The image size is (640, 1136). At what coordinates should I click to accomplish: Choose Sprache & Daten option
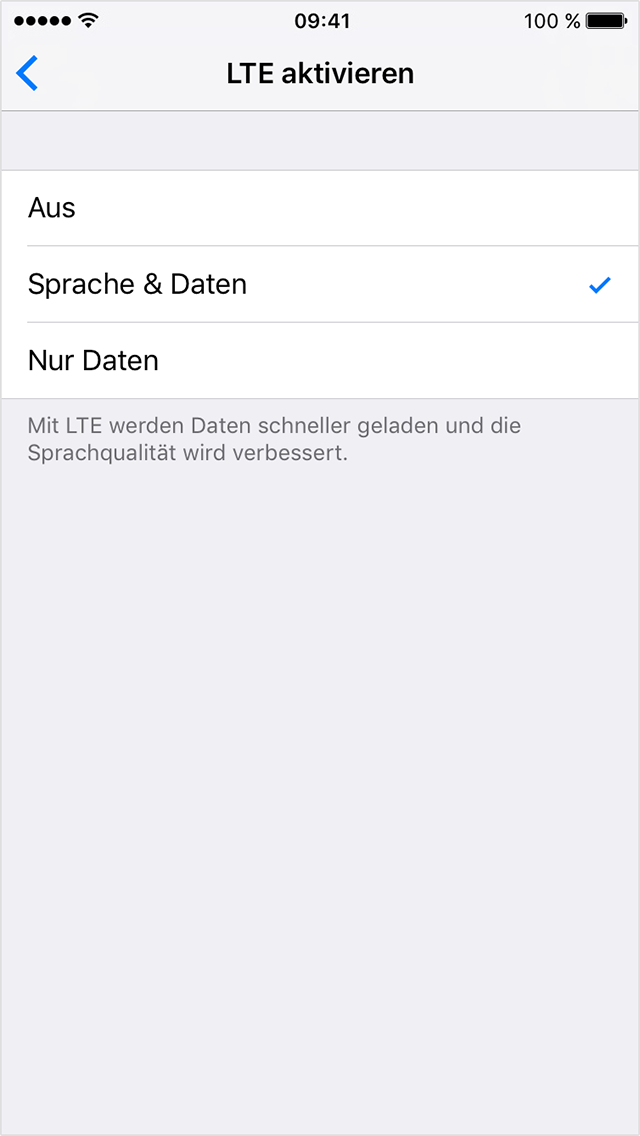click(x=320, y=284)
